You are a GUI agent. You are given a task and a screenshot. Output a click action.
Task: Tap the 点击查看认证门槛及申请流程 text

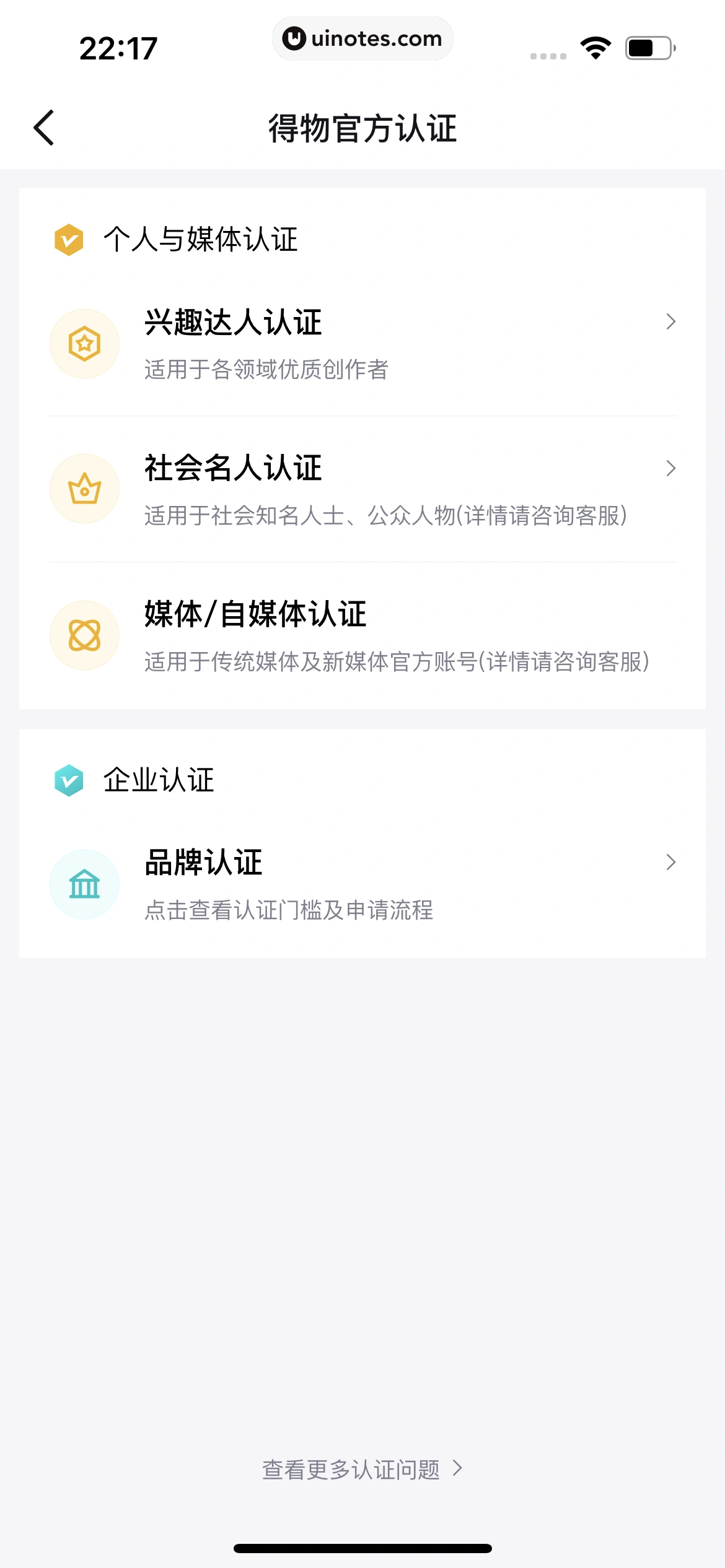[289, 910]
